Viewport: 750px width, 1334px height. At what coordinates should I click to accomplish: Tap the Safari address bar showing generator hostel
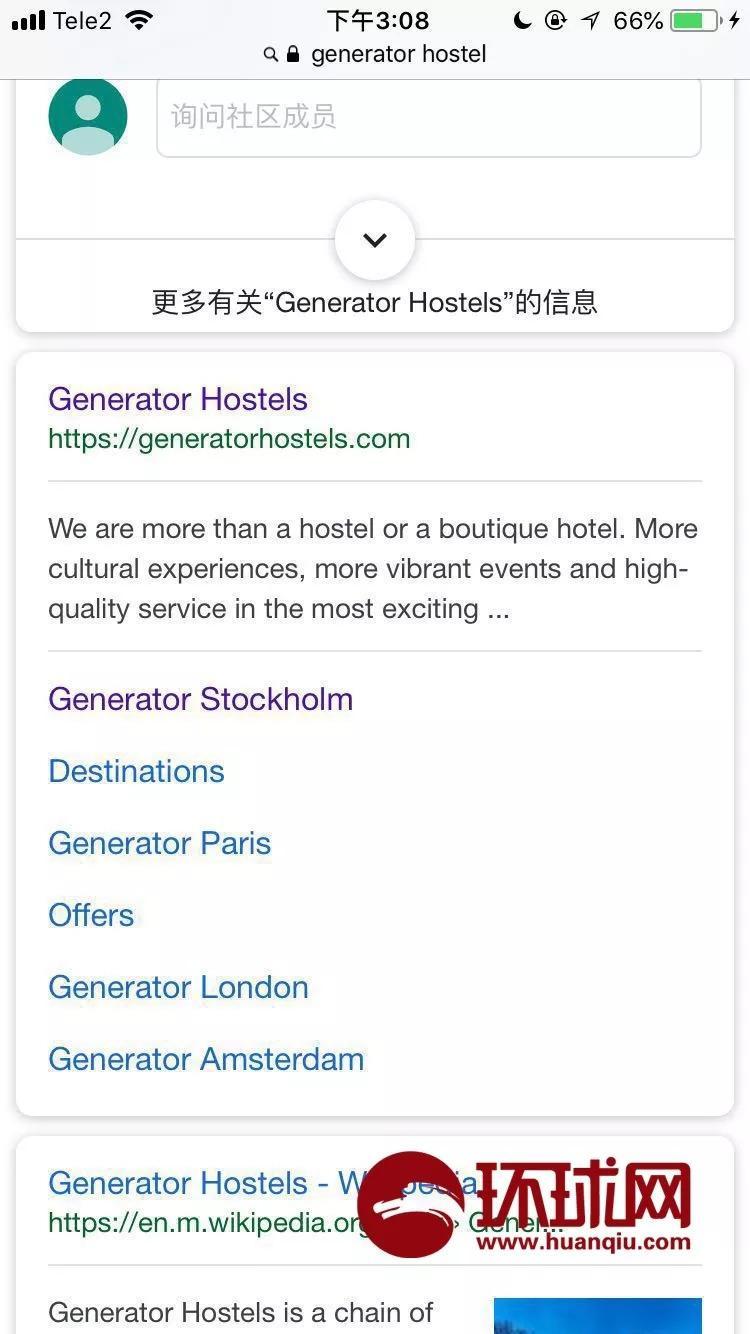coord(375,54)
